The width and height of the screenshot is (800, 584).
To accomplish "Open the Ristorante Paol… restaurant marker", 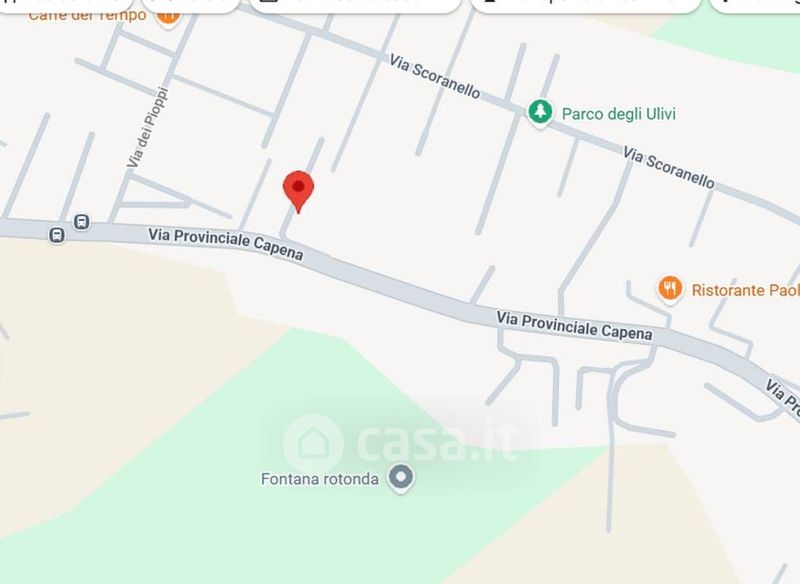I will (669, 289).
